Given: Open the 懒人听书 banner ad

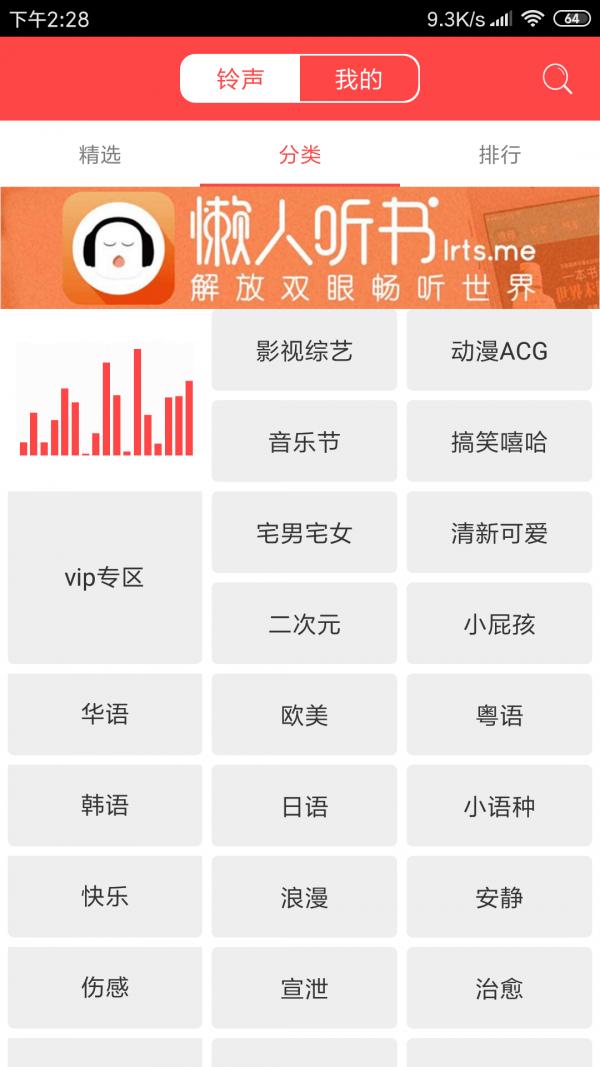Looking at the screenshot, I should point(300,247).
